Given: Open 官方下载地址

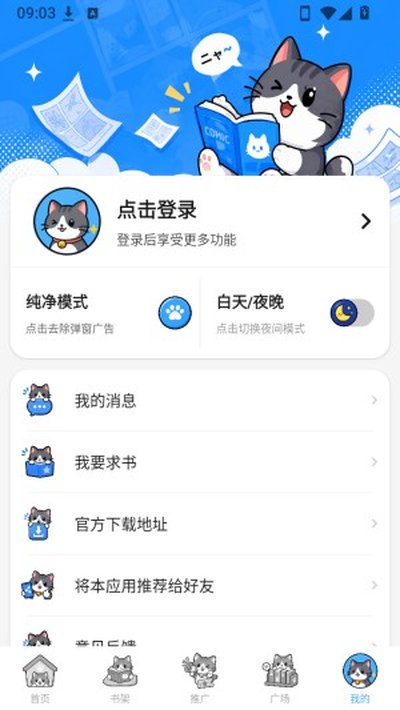Looking at the screenshot, I should pyautogui.click(x=200, y=524).
